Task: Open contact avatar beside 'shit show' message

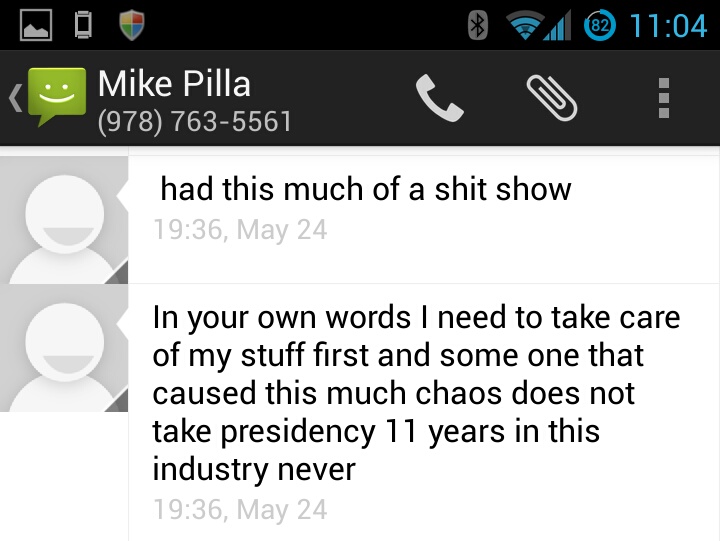Action: click(65, 220)
